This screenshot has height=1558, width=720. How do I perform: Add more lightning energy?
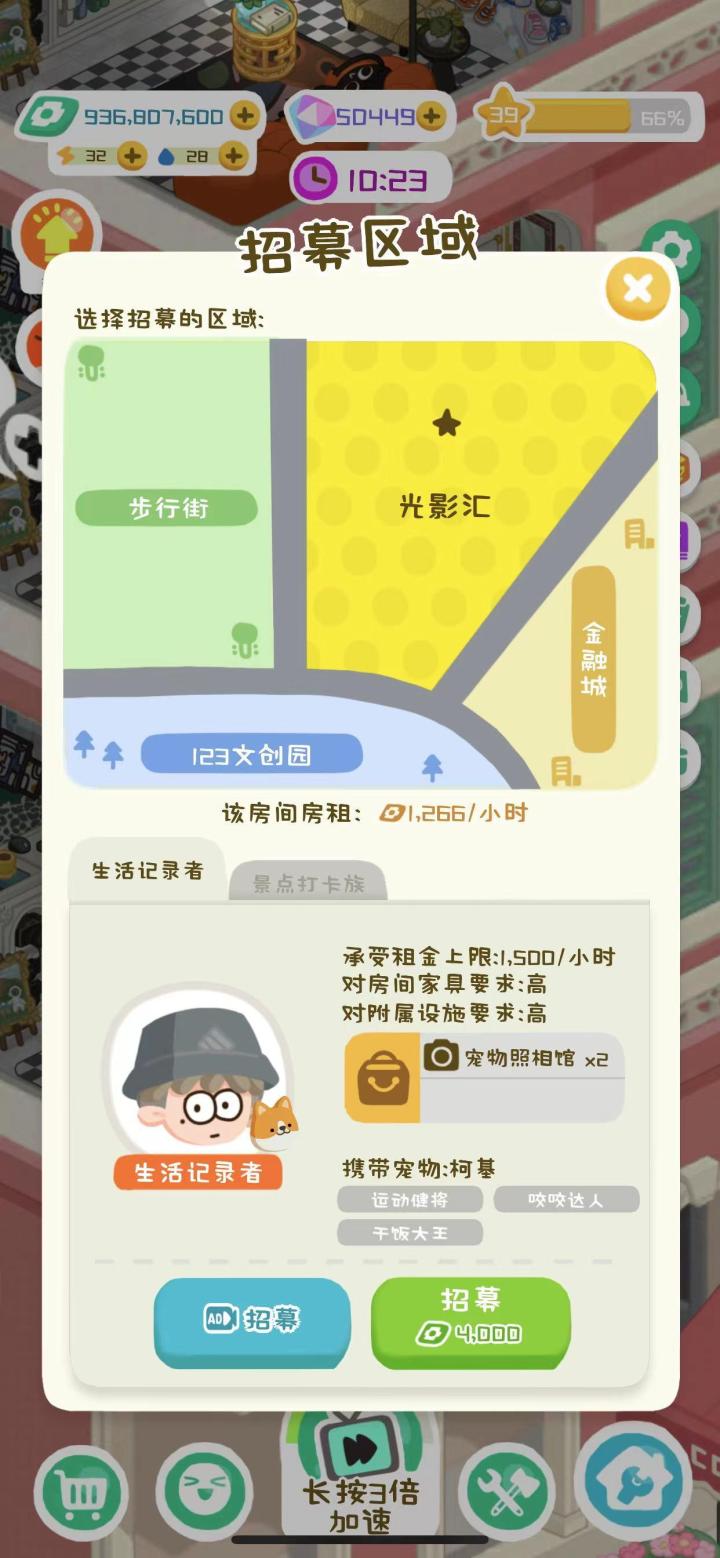131,156
